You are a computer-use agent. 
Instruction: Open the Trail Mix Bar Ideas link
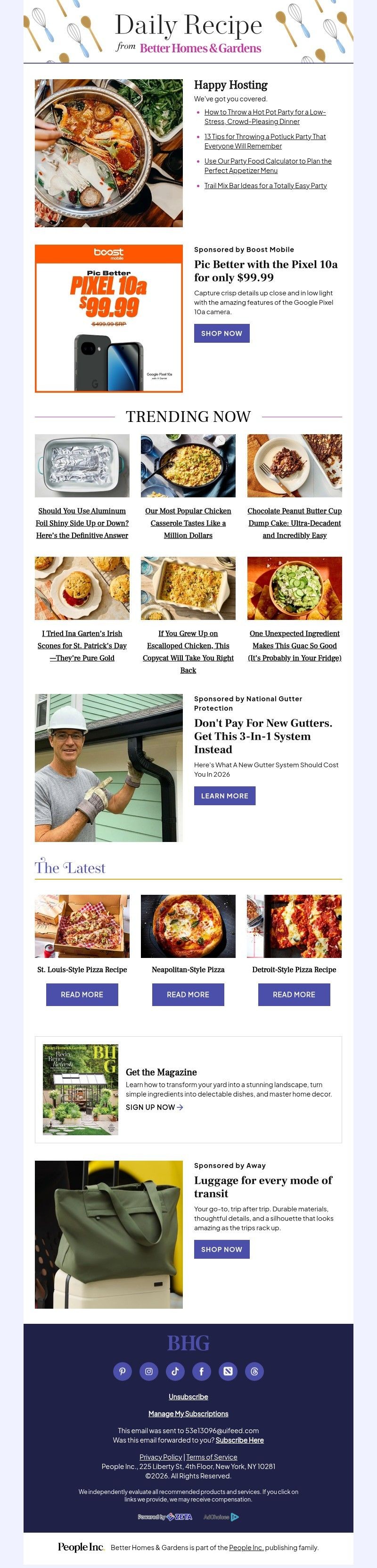[265, 186]
